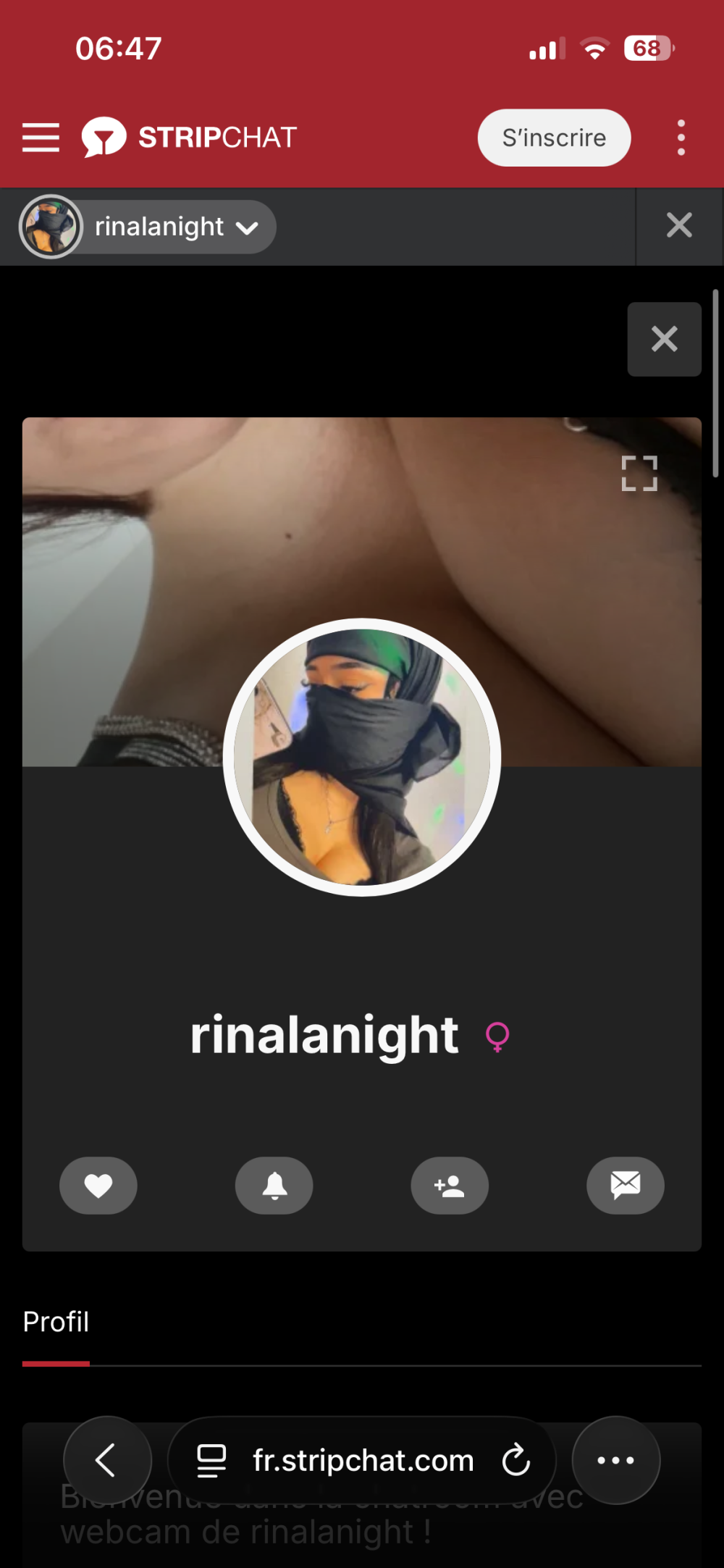Viewport: 724px width, 1568px height.
Task: Reload the fr.stripchat.com page
Action: point(516,1460)
